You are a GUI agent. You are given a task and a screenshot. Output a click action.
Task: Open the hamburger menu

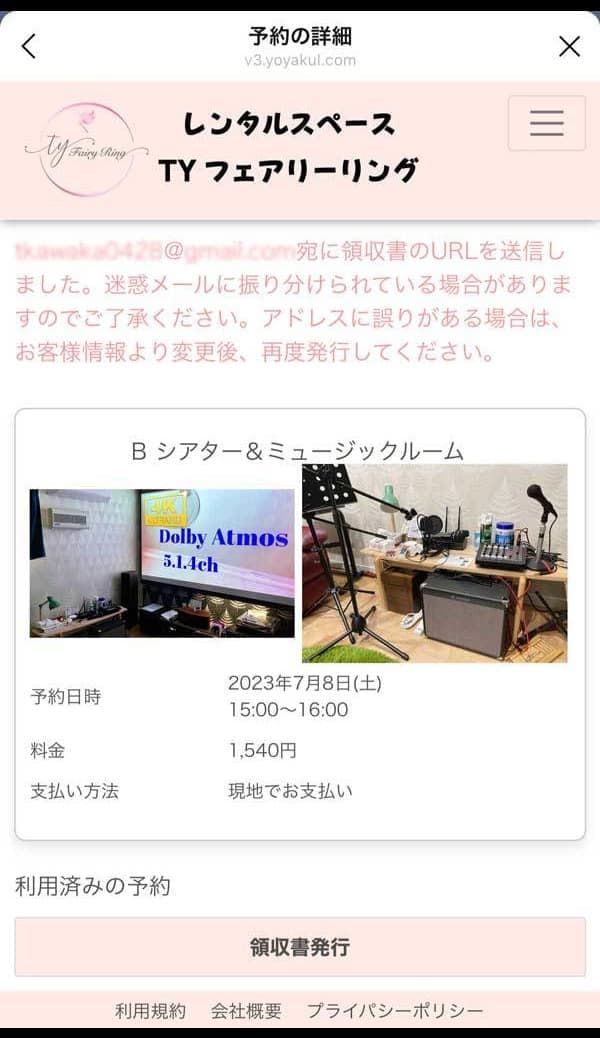[546, 123]
